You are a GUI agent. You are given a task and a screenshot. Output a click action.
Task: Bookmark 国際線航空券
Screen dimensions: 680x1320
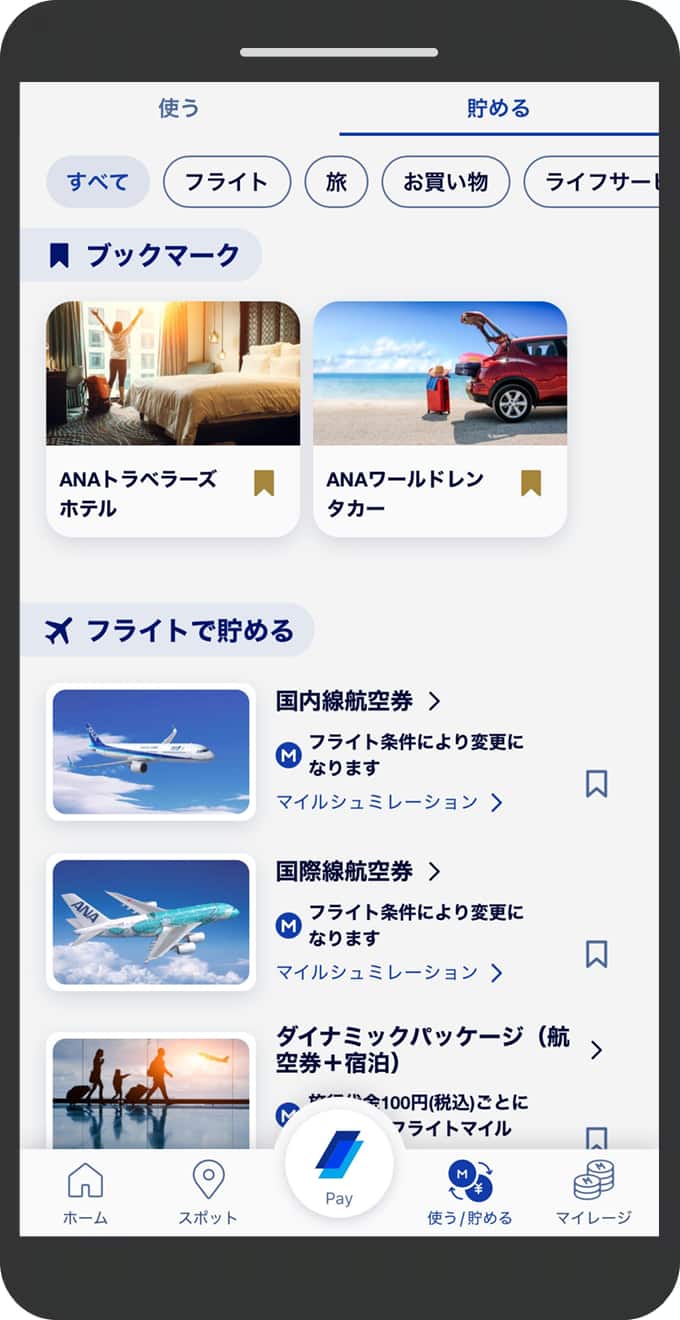pos(596,954)
